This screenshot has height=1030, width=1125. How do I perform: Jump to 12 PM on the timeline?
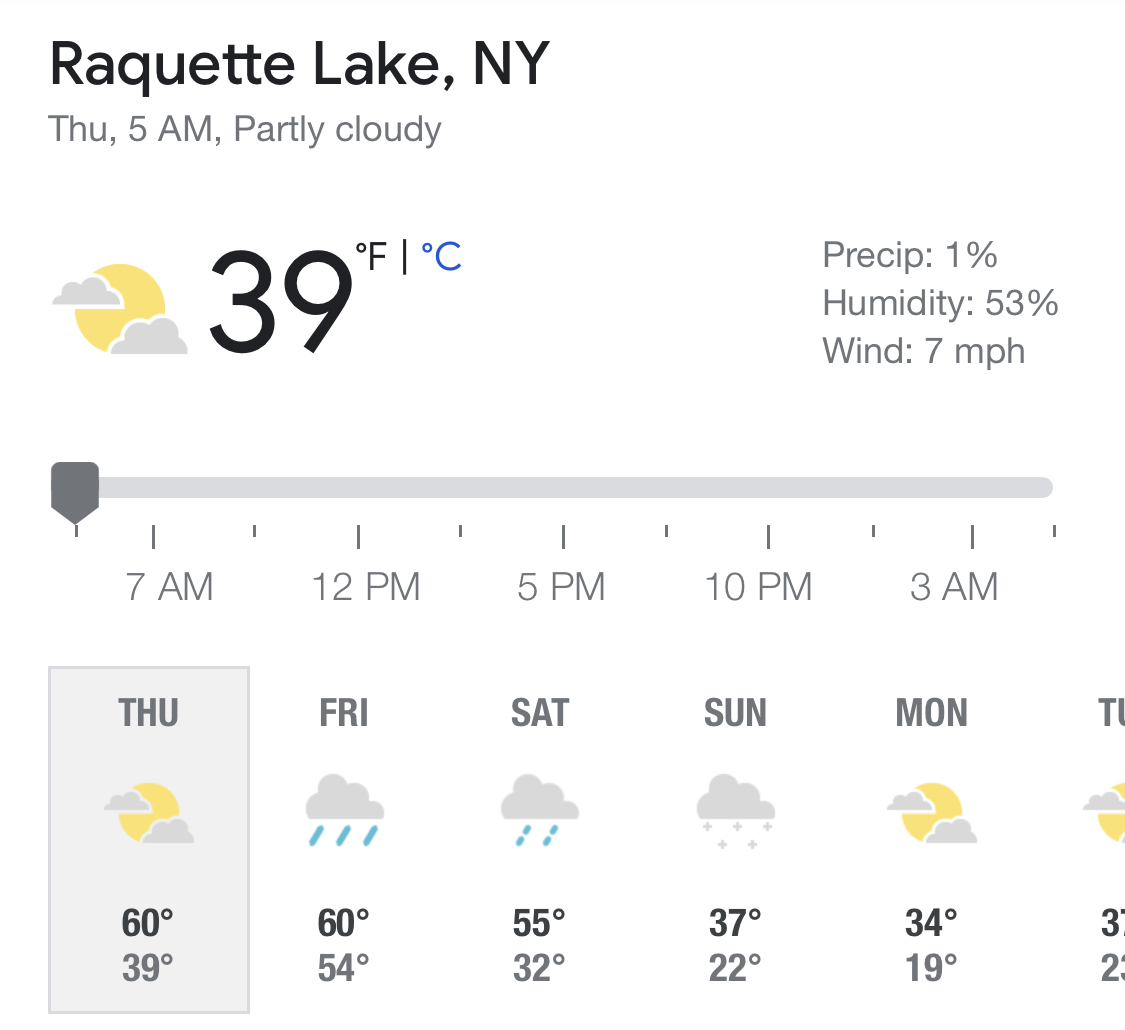point(365,587)
